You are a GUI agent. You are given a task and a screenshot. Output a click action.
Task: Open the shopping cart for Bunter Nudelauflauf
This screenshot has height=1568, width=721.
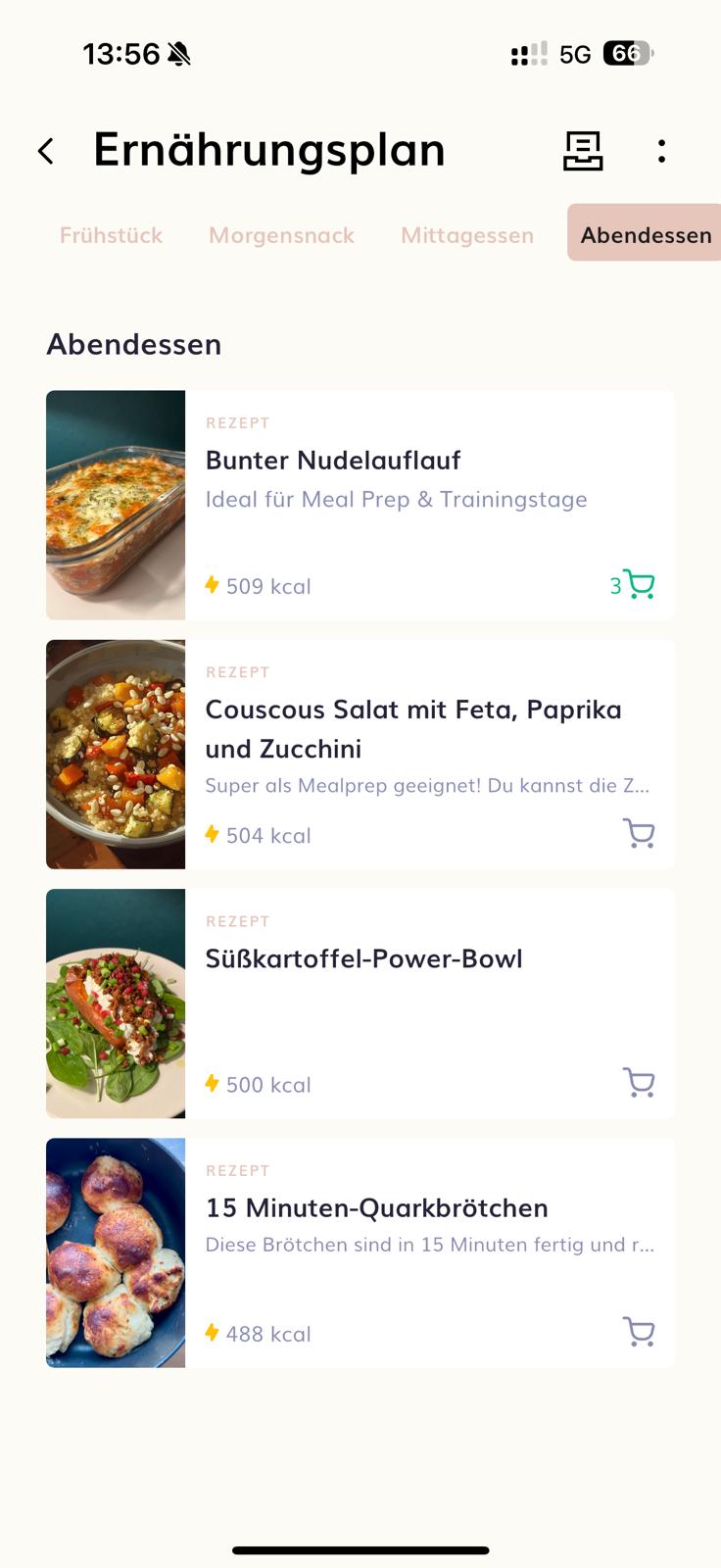(x=638, y=584)
